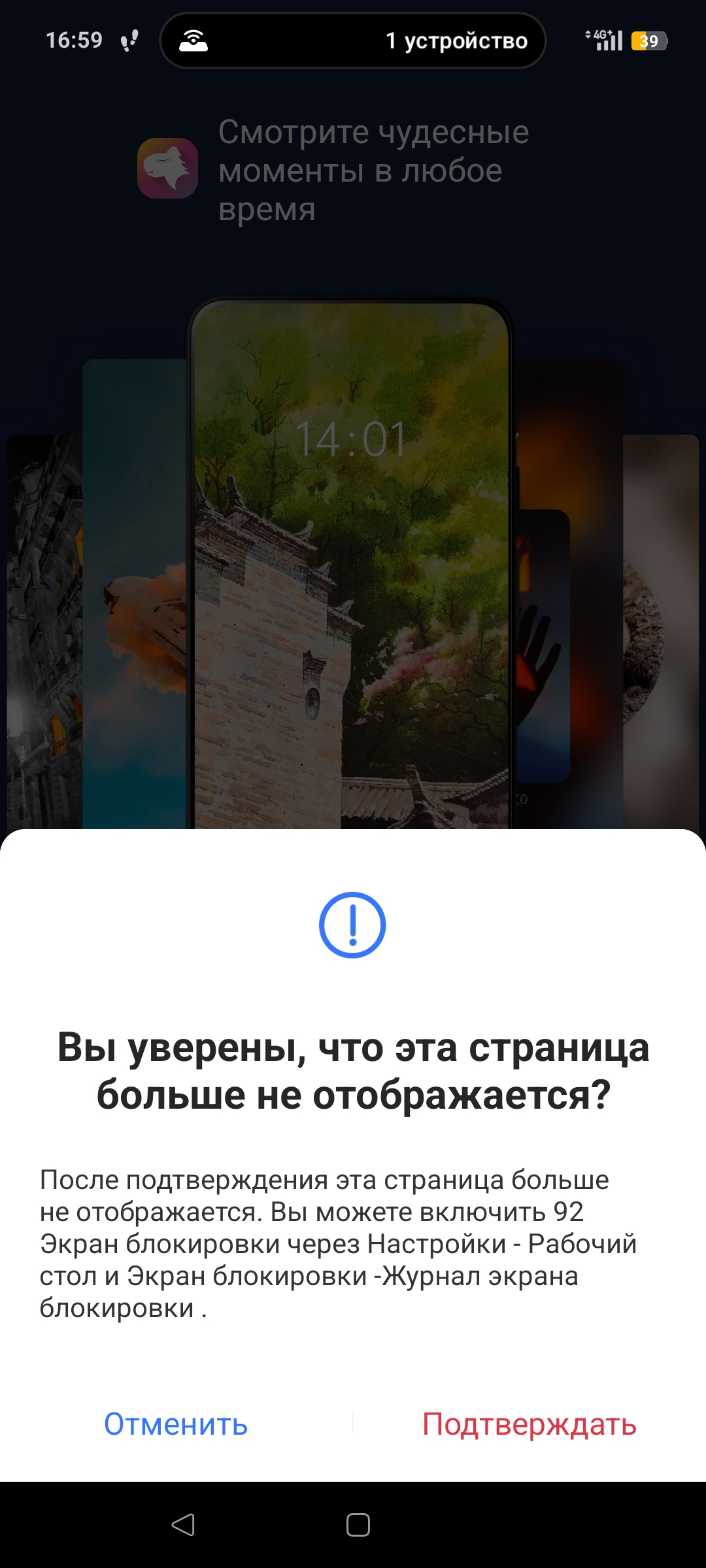Tap Отменить to cancel the dialog
The image size is (706, 1568).
176,1424
